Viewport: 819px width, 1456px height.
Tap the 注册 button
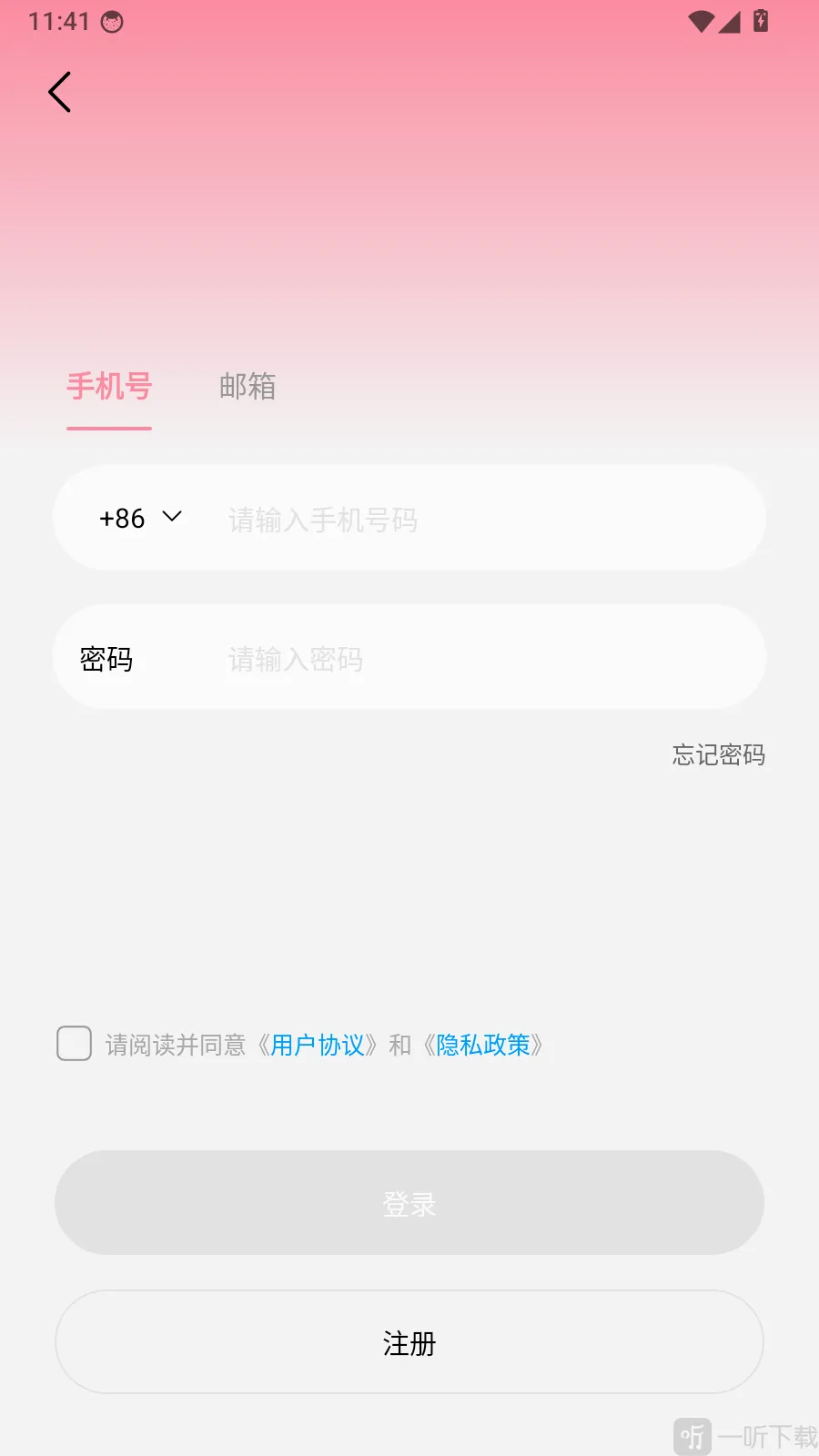pos(409,1342)
